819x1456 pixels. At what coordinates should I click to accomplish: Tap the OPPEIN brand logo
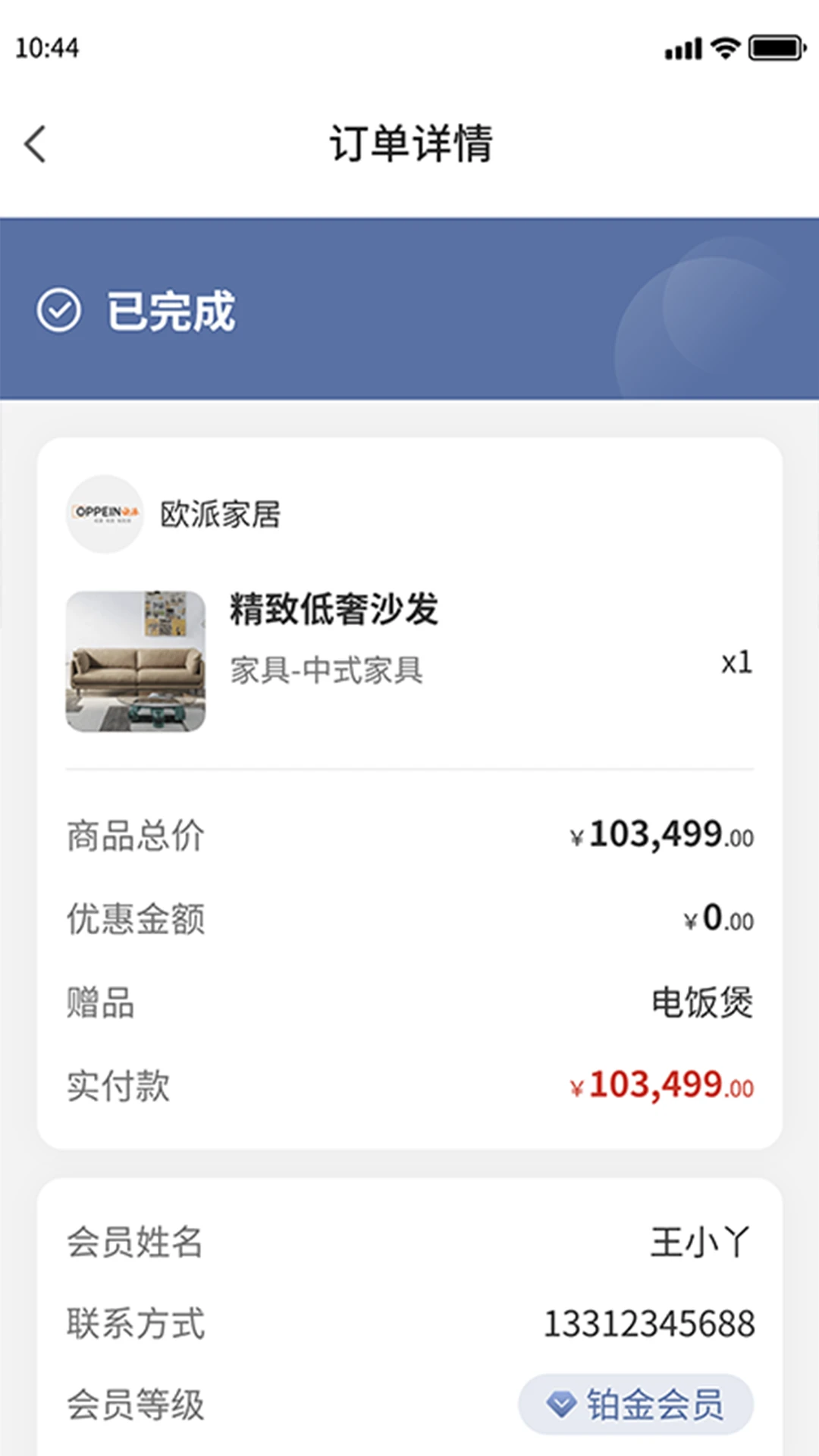tap(105, 514)
